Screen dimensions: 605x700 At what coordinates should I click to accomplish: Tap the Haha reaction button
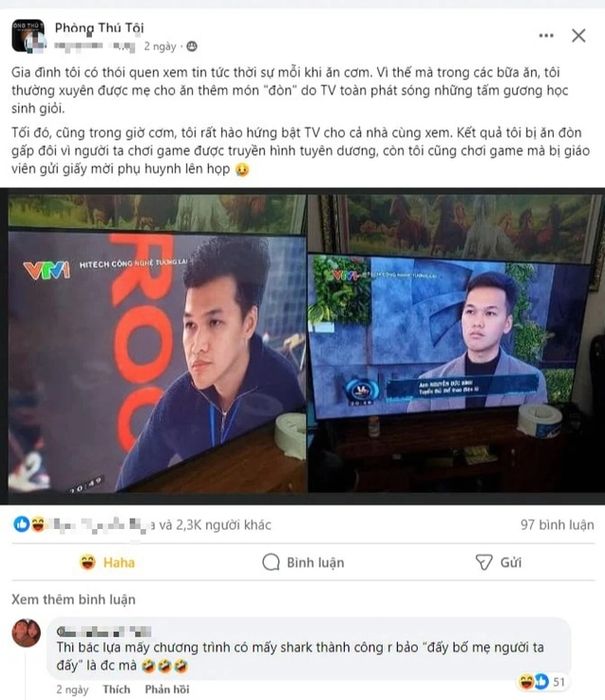109,562
